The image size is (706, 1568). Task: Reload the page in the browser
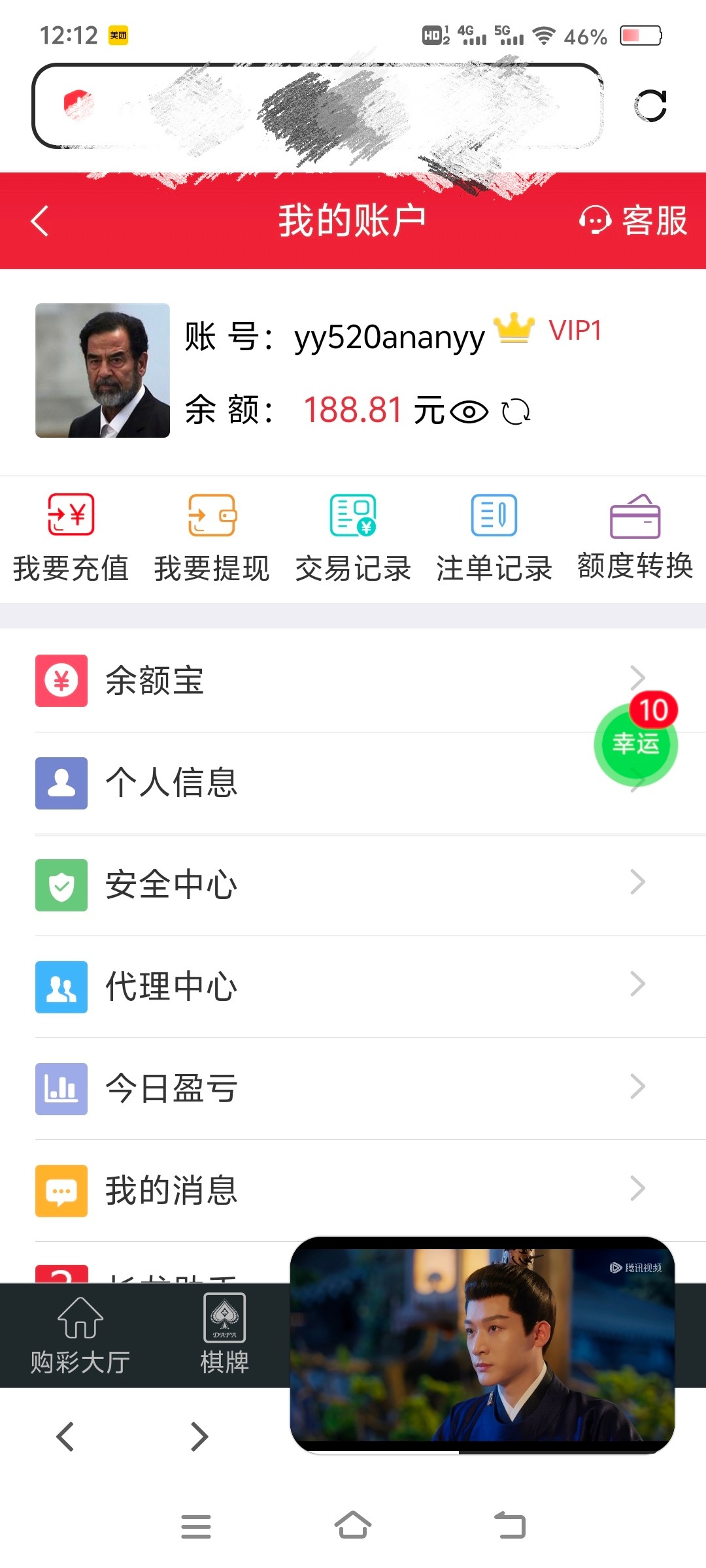650,106
